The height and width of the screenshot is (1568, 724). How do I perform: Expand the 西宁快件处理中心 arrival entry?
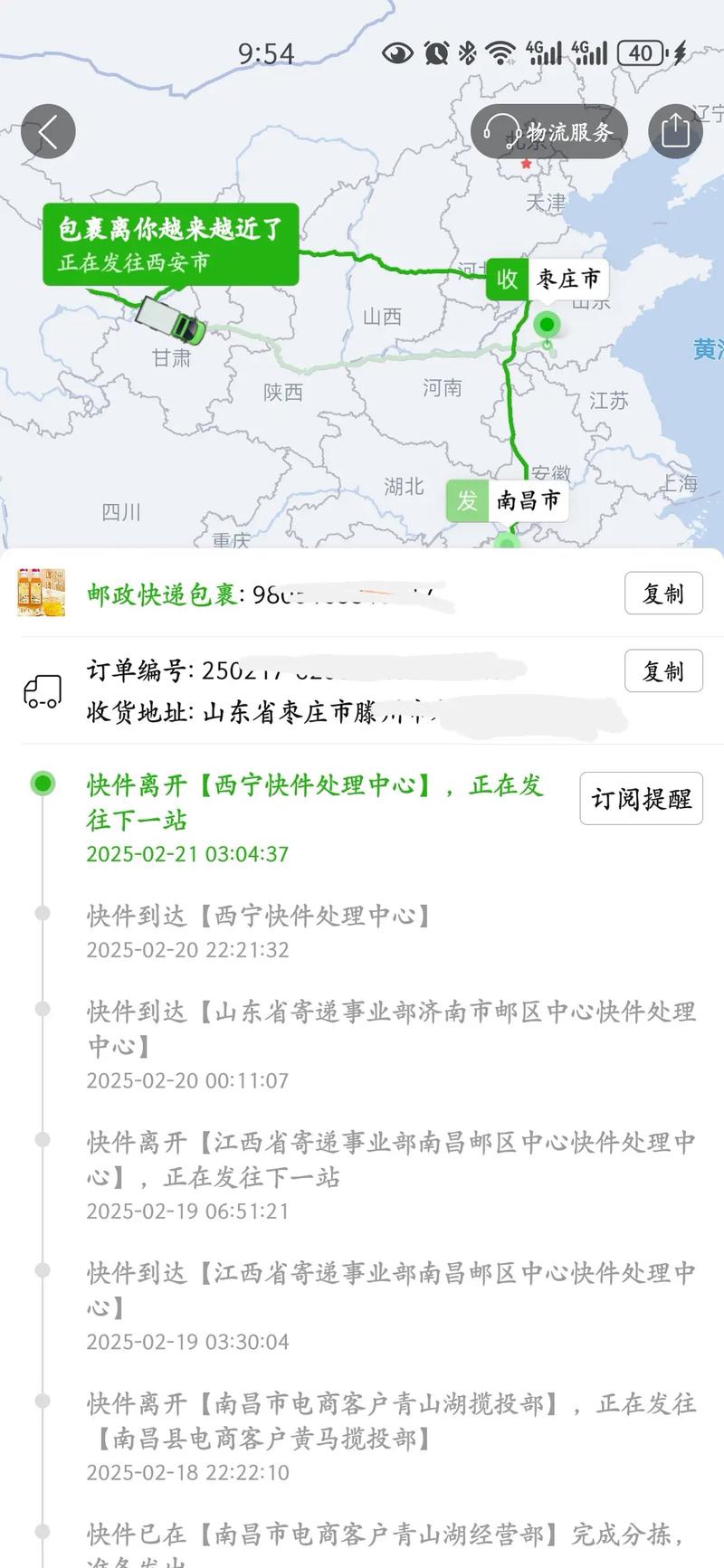coord(271,915)
